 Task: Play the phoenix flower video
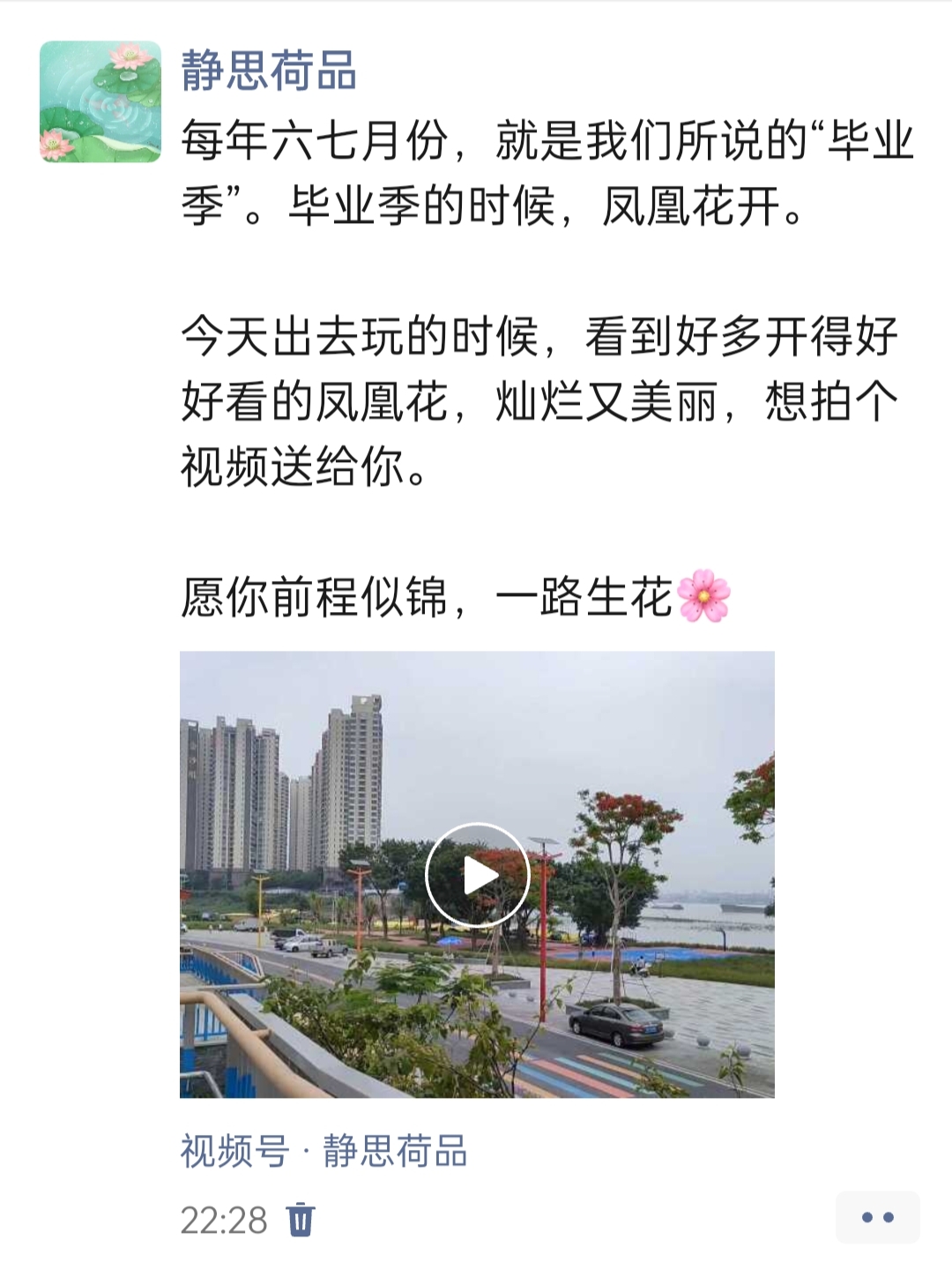[x=477, y=875]
